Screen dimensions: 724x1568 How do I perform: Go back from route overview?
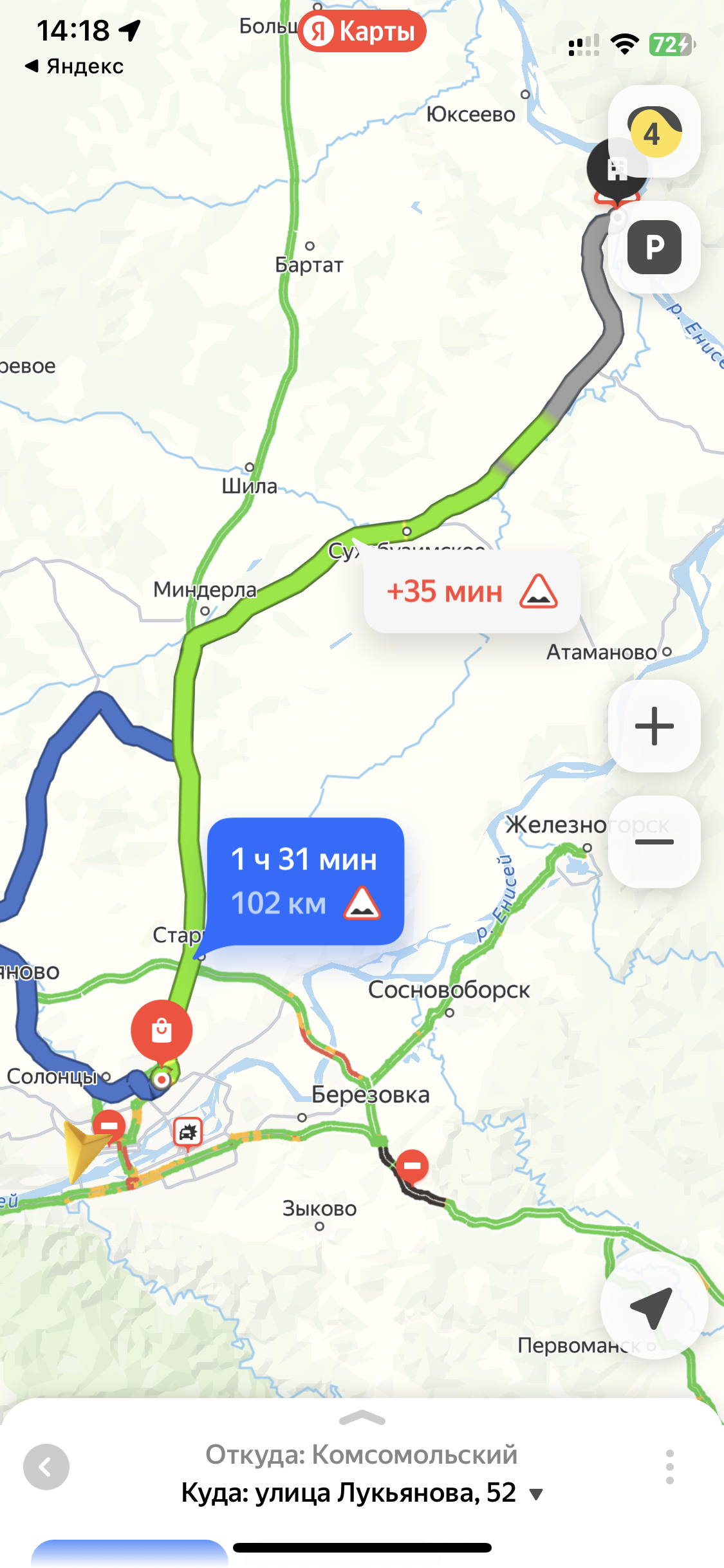click(x=46, y=1467)
